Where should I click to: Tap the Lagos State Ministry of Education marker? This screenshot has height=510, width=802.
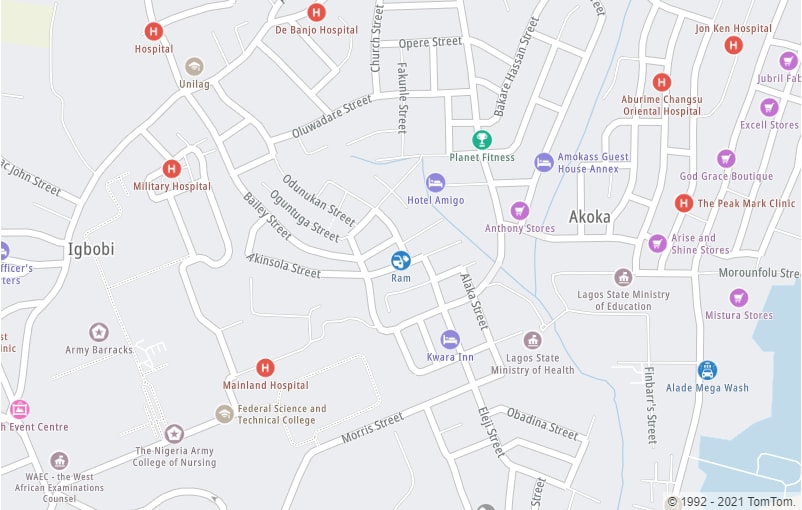tap(623, 277)
